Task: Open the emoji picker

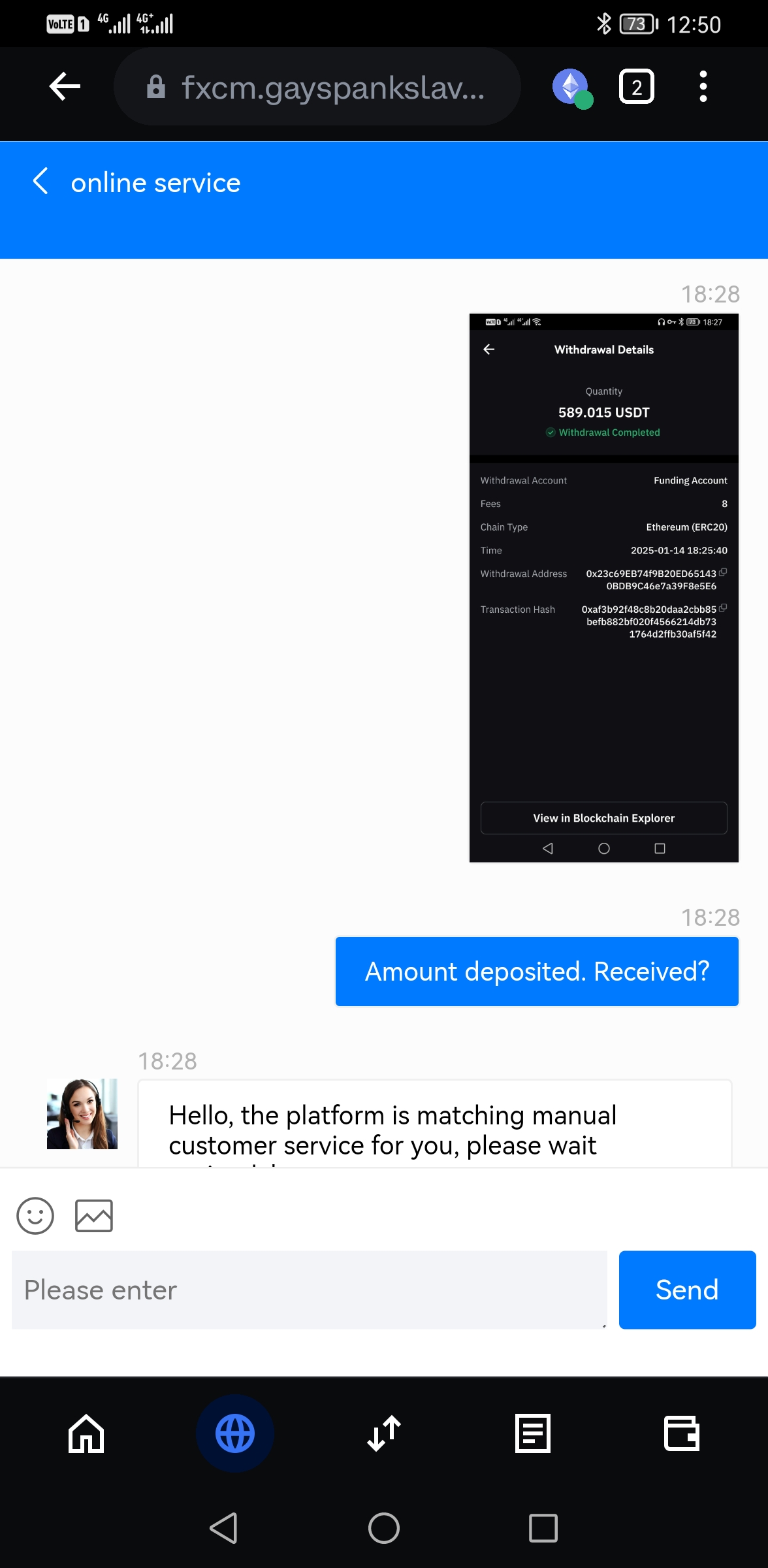Action: click(35, 1216)
